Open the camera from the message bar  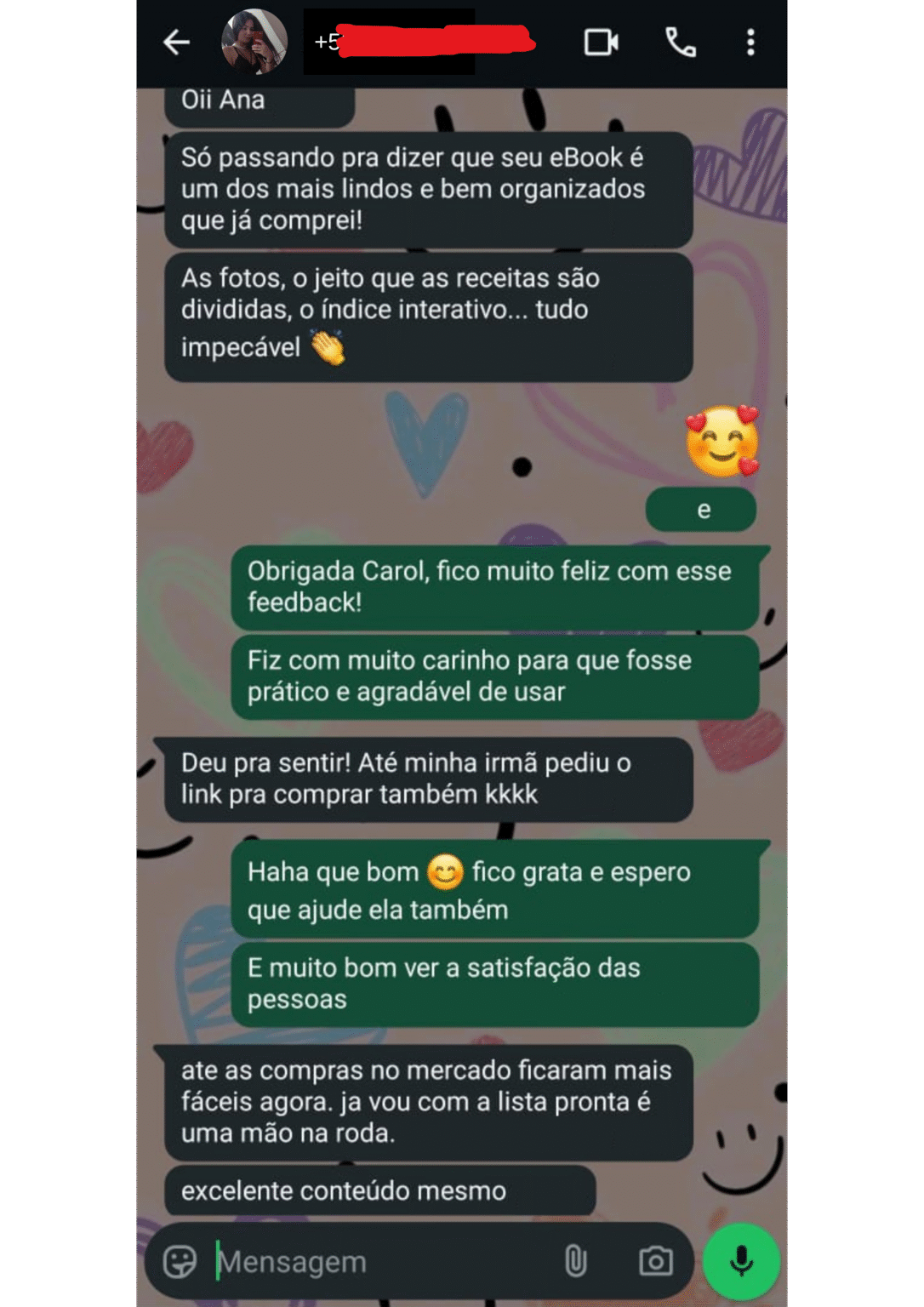tap(655, 1261)
